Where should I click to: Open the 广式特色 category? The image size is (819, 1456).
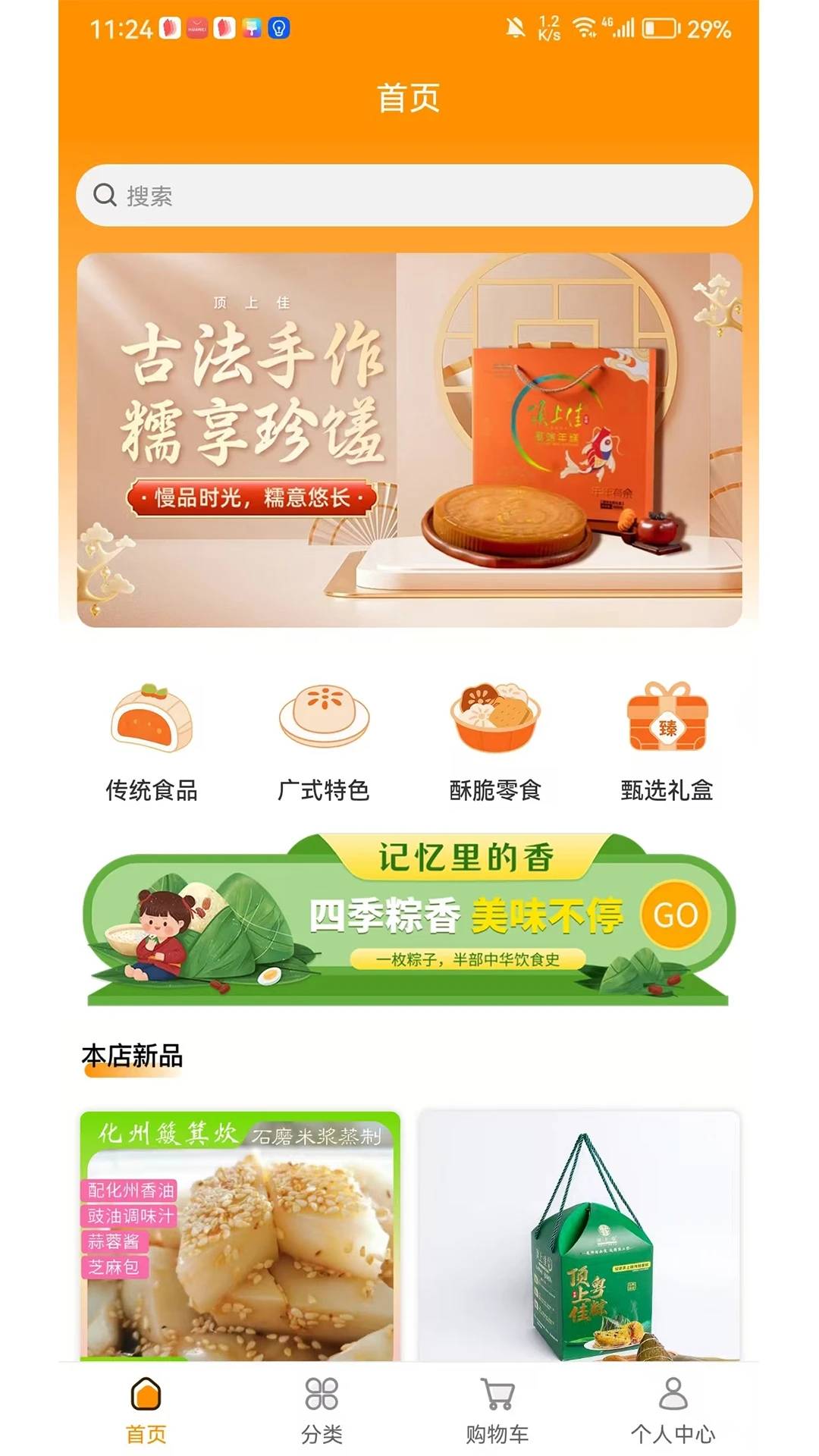[324, 741]
